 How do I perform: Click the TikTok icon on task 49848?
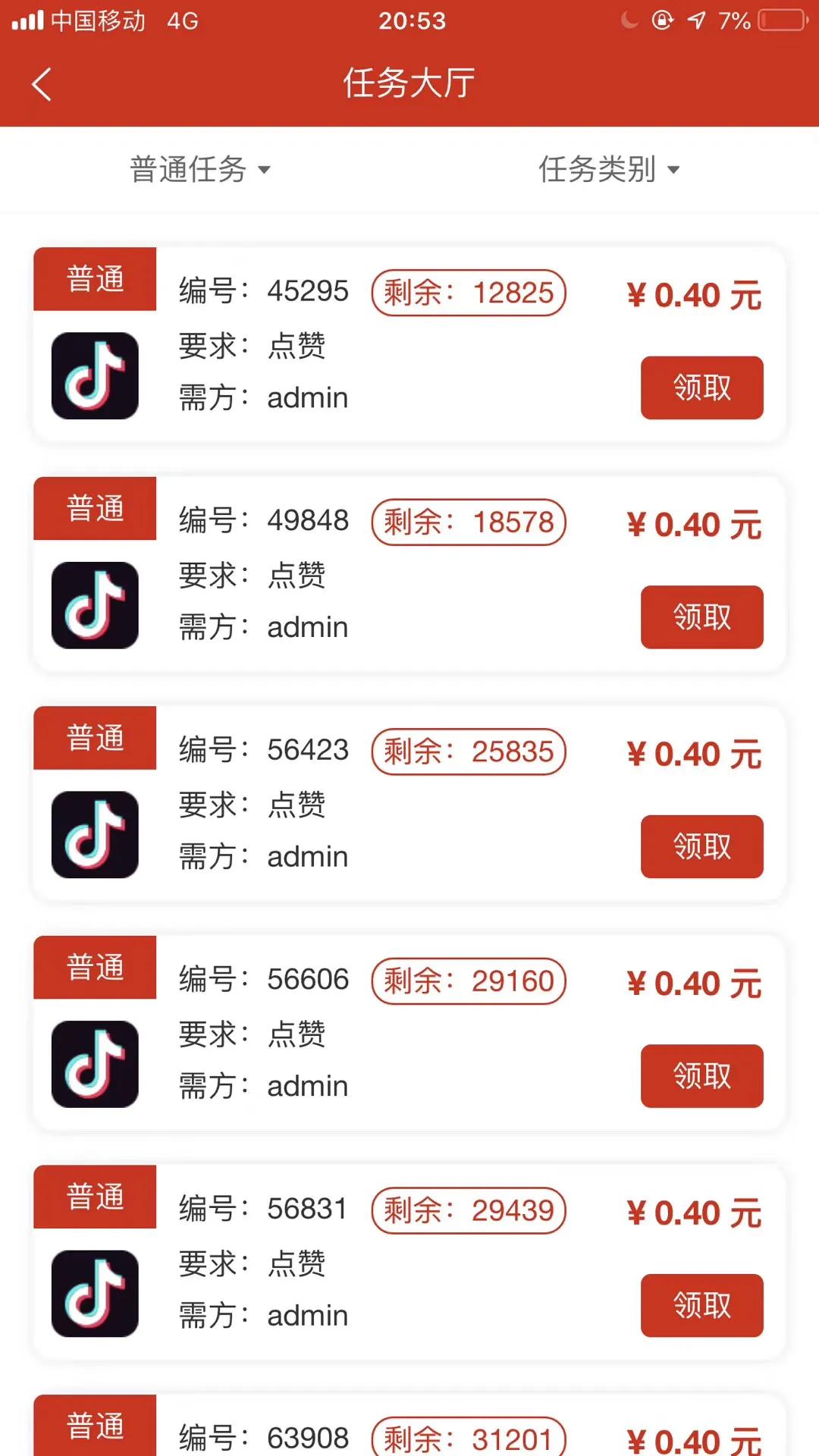coord(94,606)
